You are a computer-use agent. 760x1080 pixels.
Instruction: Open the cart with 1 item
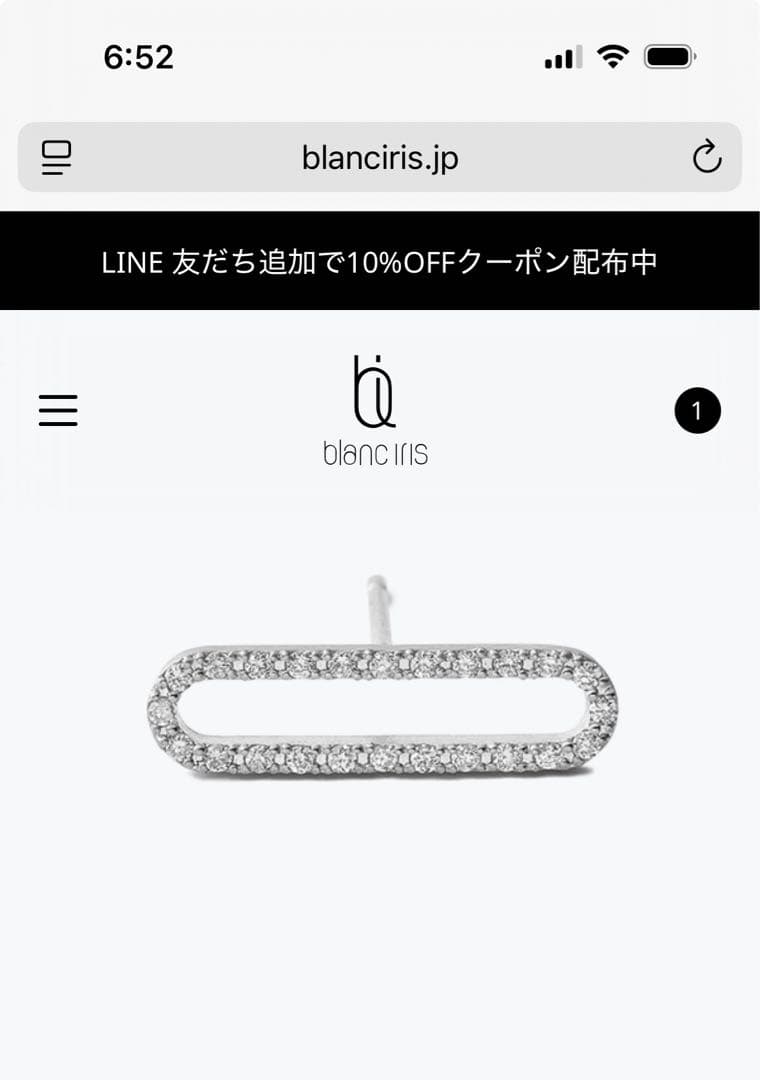(x=697, y=410)
